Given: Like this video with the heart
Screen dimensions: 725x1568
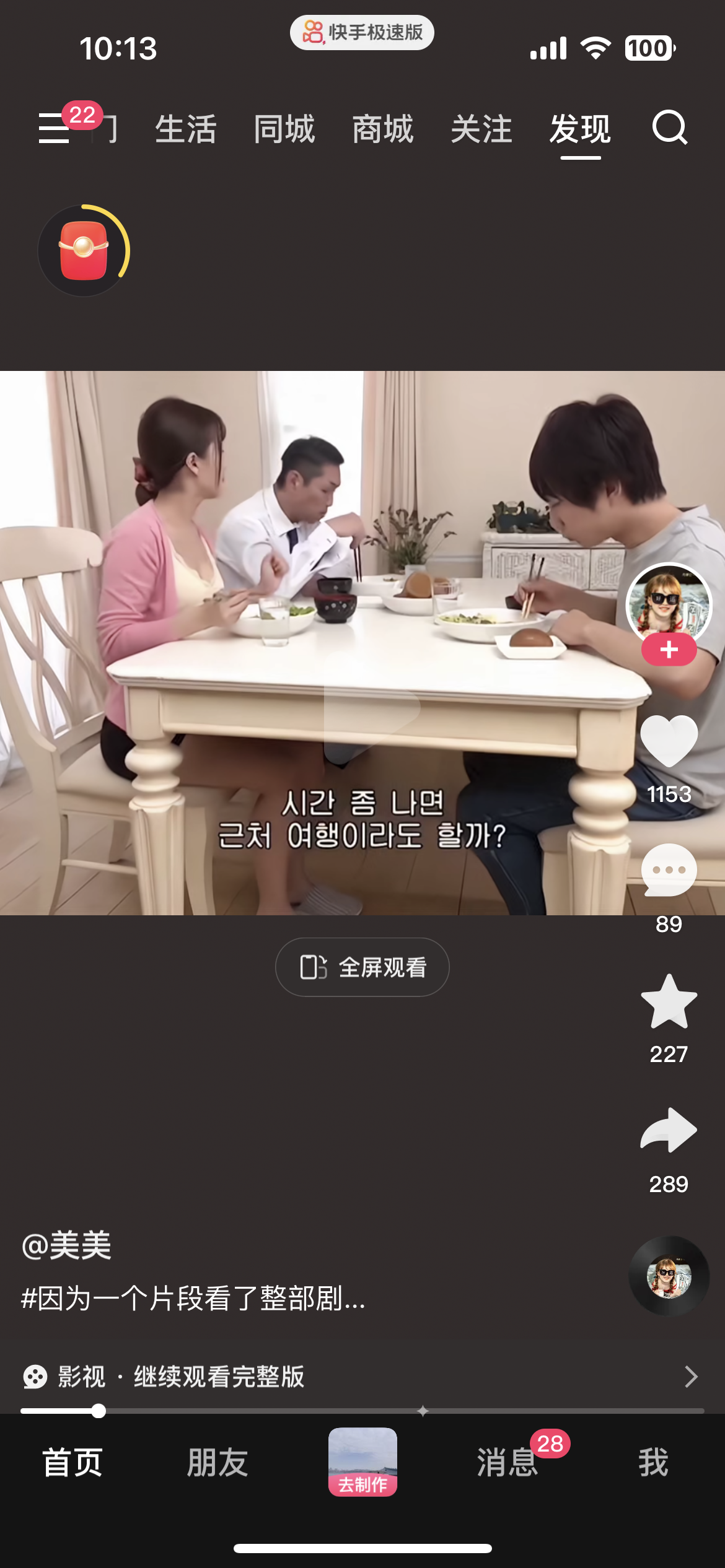Looking at the screenshot, I should click(x=669, y=741).
